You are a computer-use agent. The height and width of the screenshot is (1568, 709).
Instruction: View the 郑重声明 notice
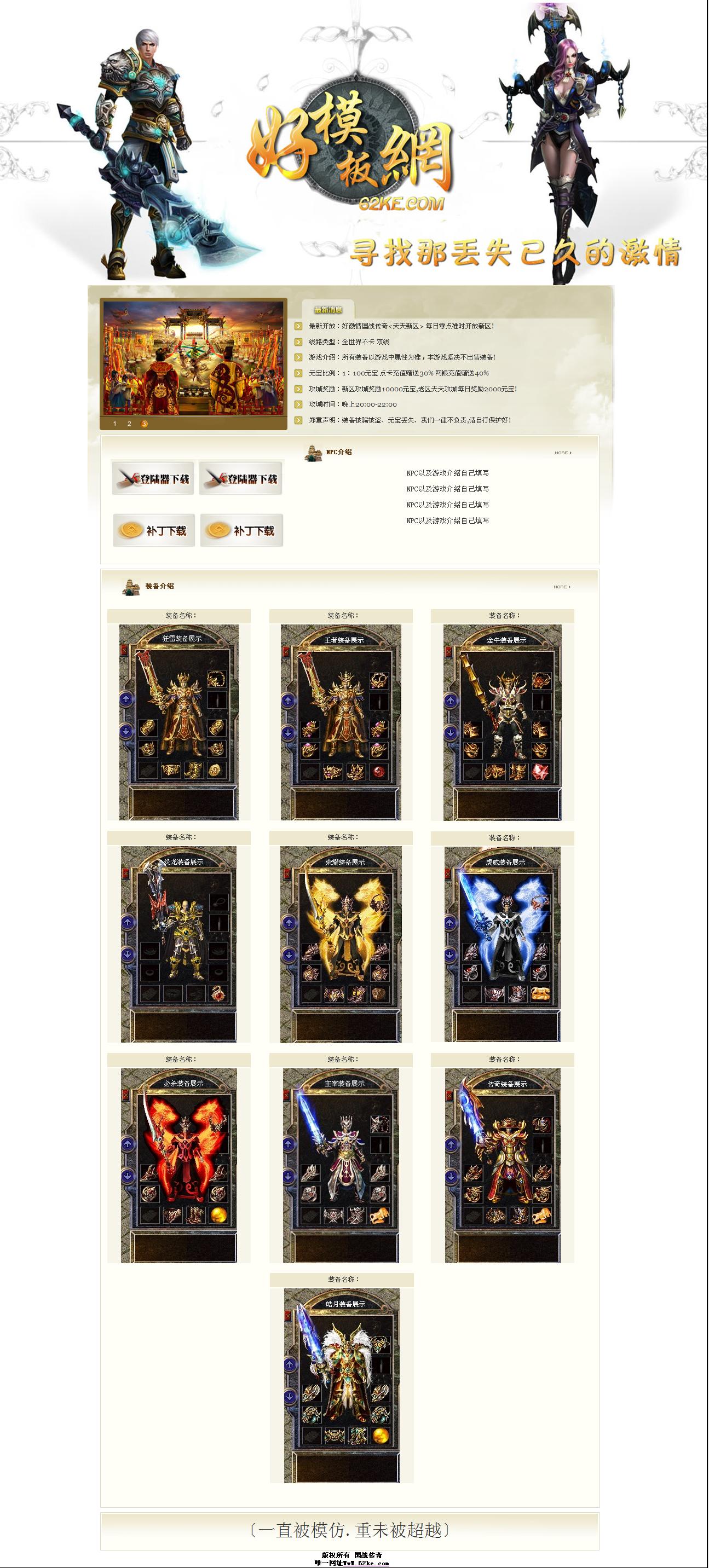coord(410,420)
